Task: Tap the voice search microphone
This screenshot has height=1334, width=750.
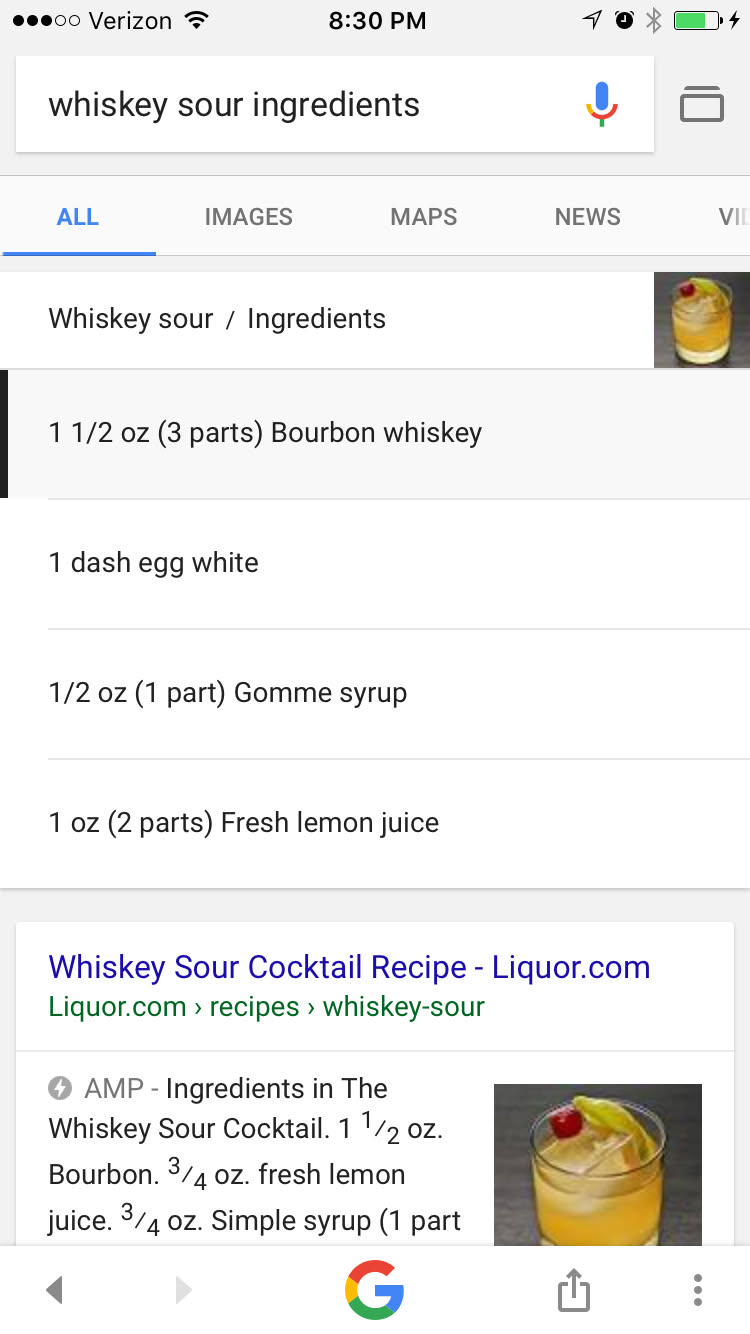Action: click(601, 104)
